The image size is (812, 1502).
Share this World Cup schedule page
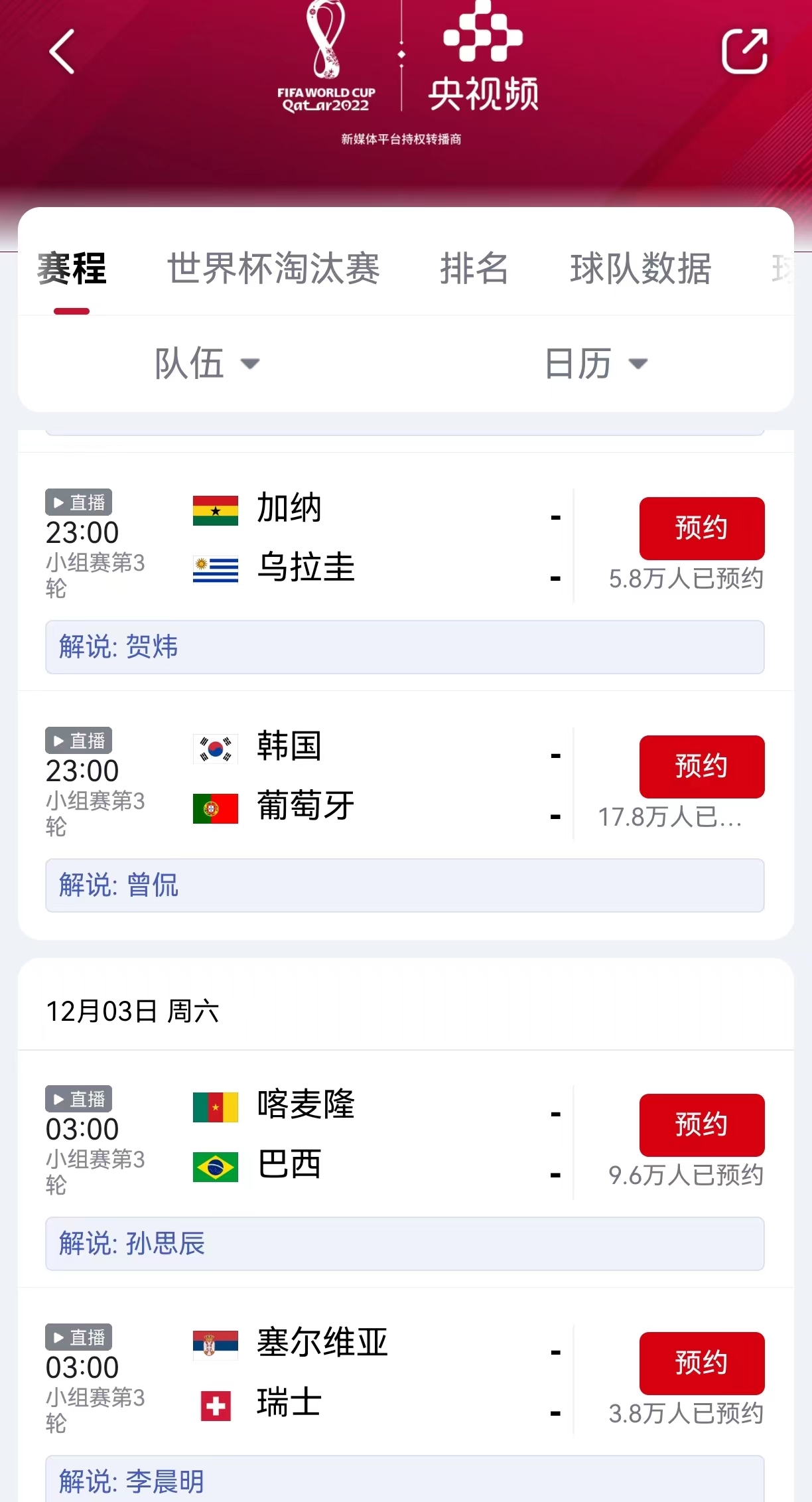coord(744,51)
